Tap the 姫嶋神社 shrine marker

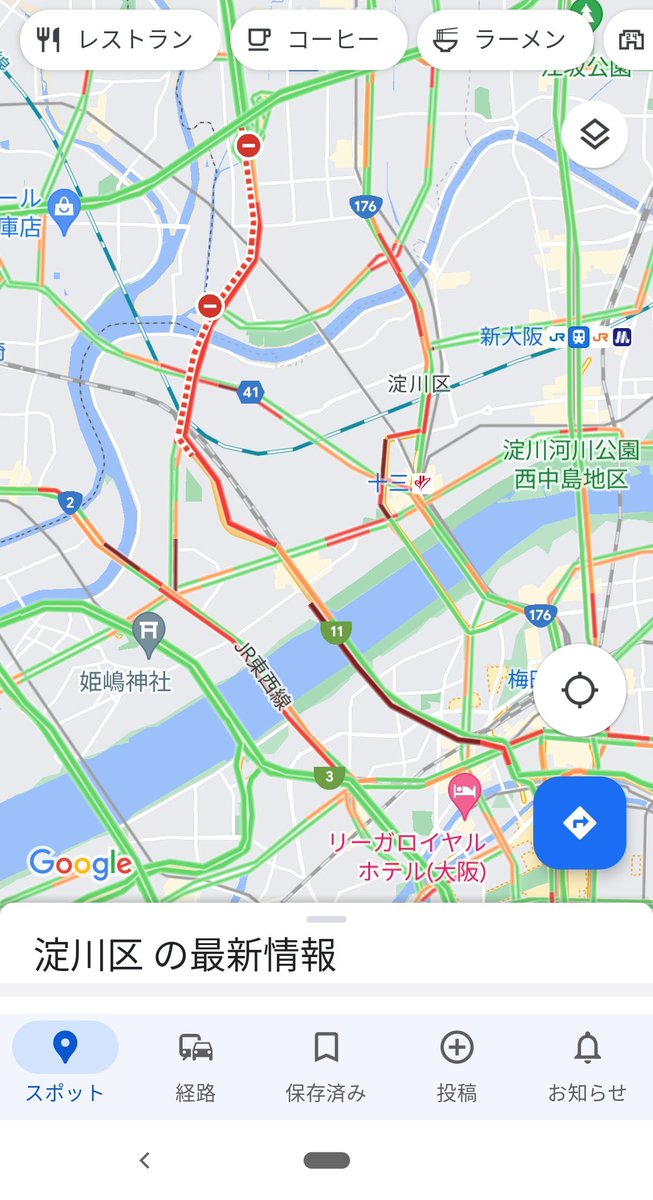[149, 631]
